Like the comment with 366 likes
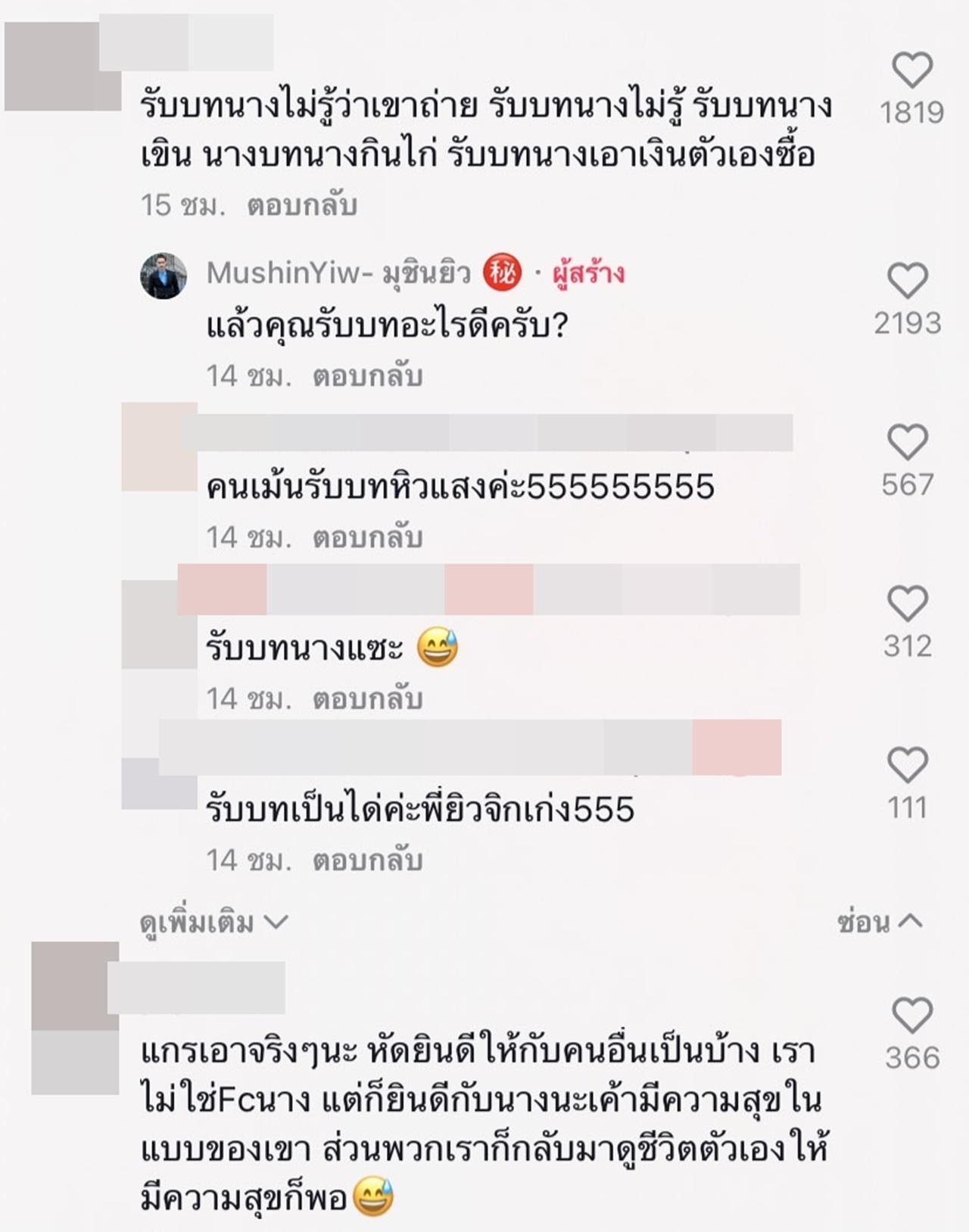The width and height of the screenshot is (969, 1232). click(911, 1015)
